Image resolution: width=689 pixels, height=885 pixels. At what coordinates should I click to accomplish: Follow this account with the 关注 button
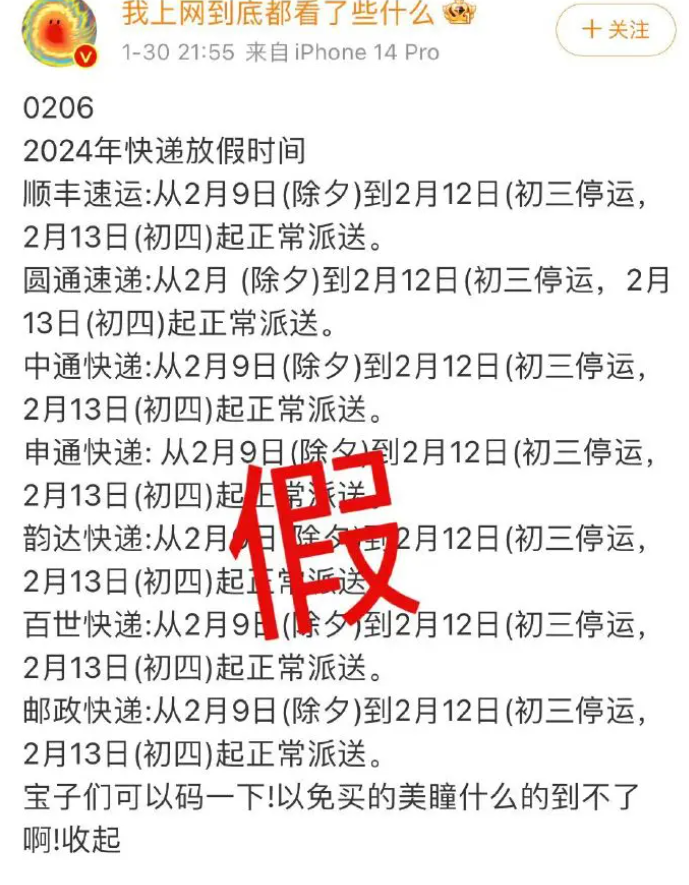click(x=615, y=30)
